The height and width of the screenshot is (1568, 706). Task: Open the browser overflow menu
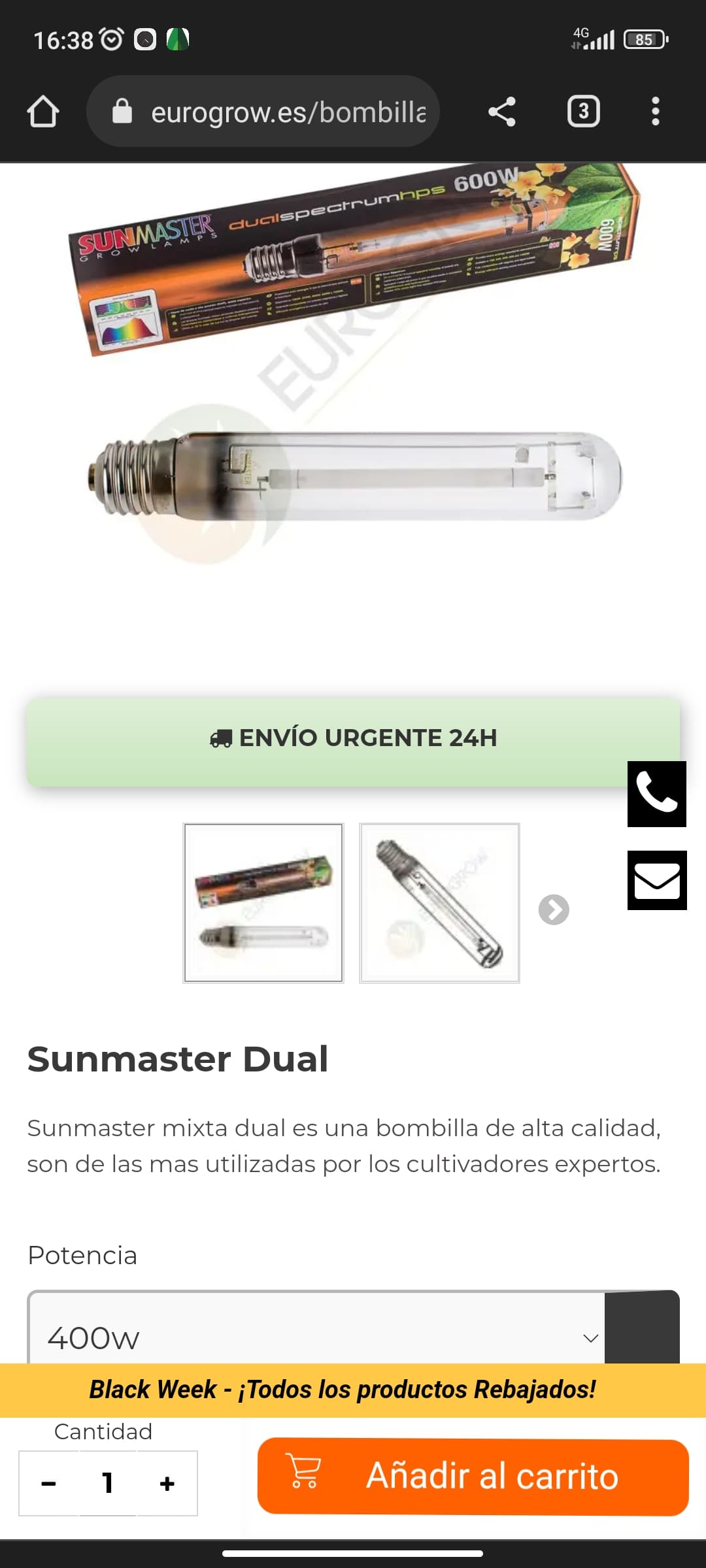pyautogui.click(x=655, y=112)
